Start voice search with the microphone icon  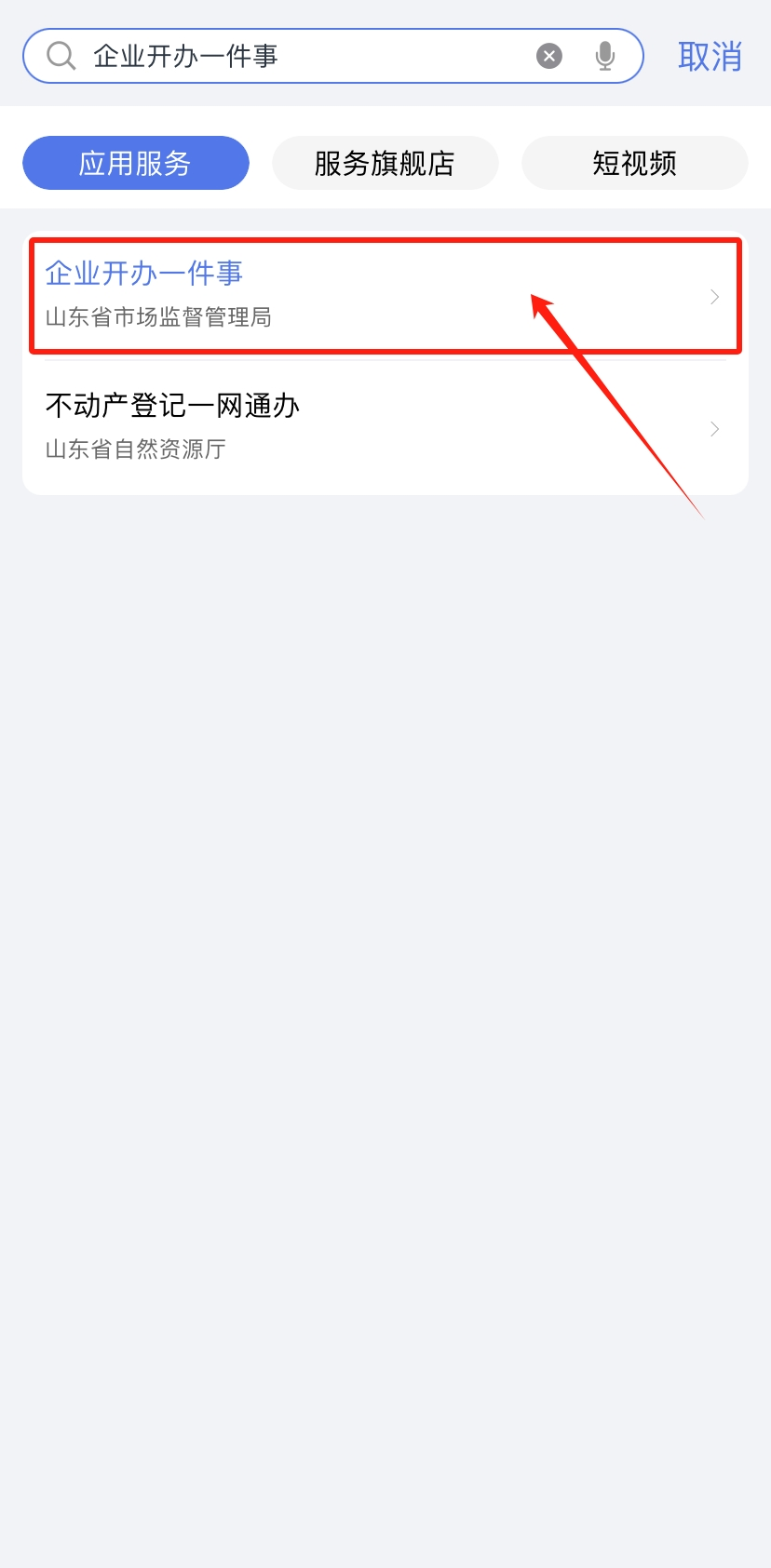click(605, 57)
